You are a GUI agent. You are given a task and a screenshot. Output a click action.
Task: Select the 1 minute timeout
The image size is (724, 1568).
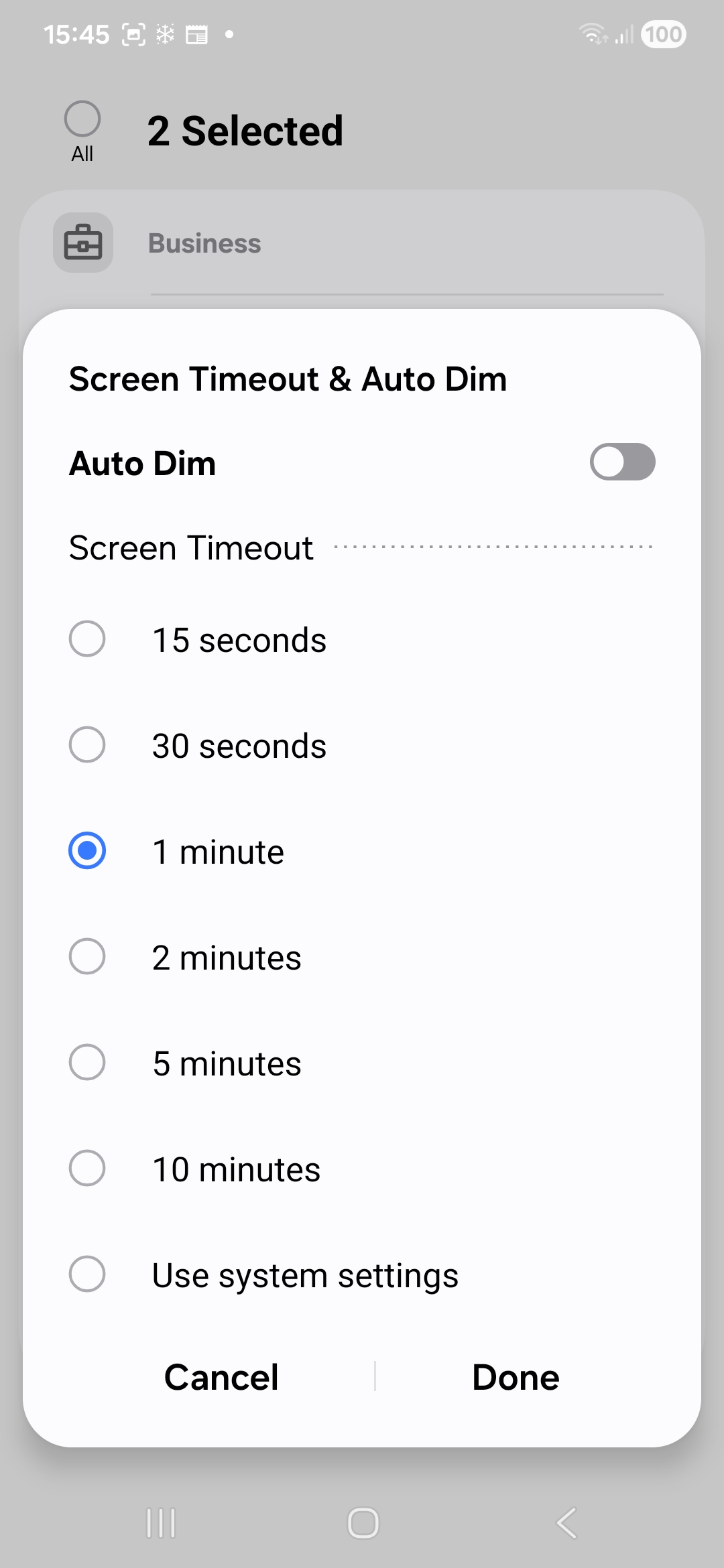pyautogui.click(x=87, y=851)
